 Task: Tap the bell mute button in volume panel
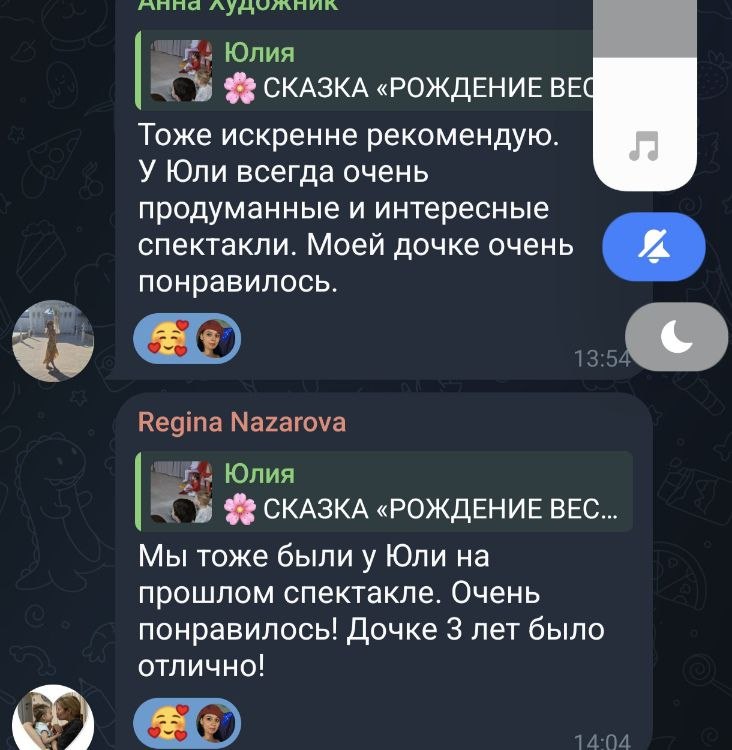(655, 247)
